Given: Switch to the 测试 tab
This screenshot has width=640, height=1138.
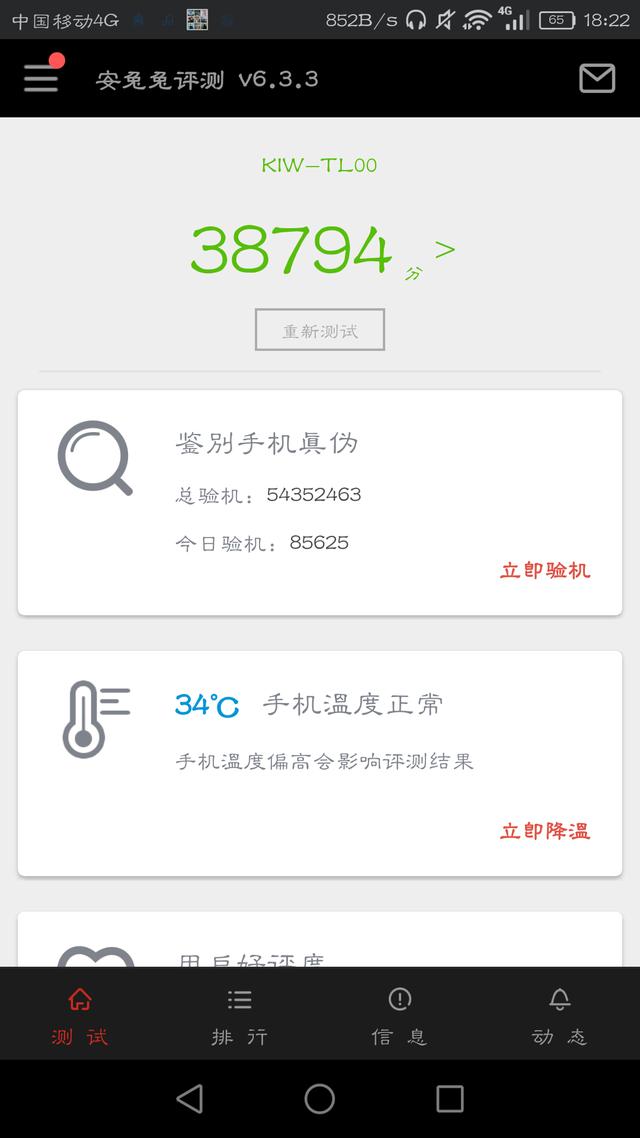Looking at the screenshot, I should tap(80, 1016).
